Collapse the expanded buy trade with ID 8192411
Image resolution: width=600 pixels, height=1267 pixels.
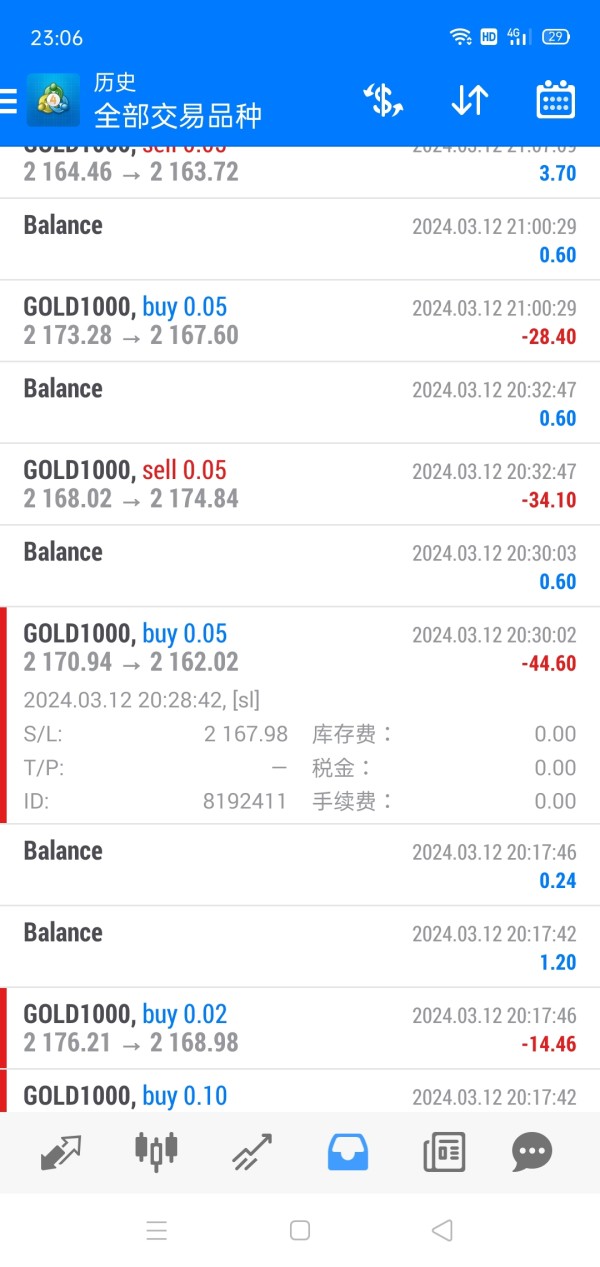tap(300, 648)
